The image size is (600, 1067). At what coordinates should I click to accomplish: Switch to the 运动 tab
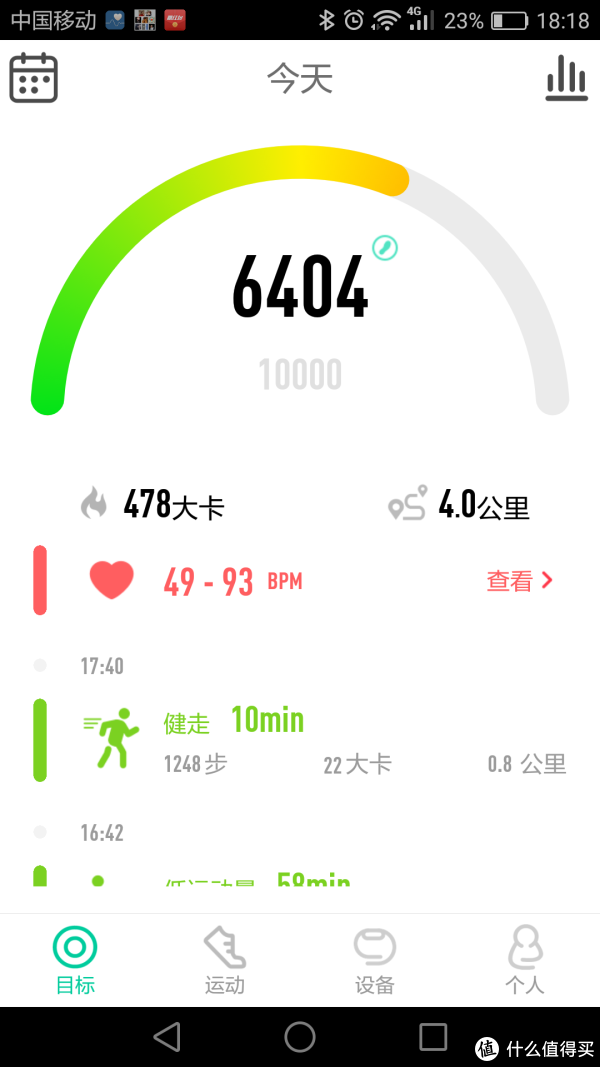pyautogui.click(x=225, y=960)
